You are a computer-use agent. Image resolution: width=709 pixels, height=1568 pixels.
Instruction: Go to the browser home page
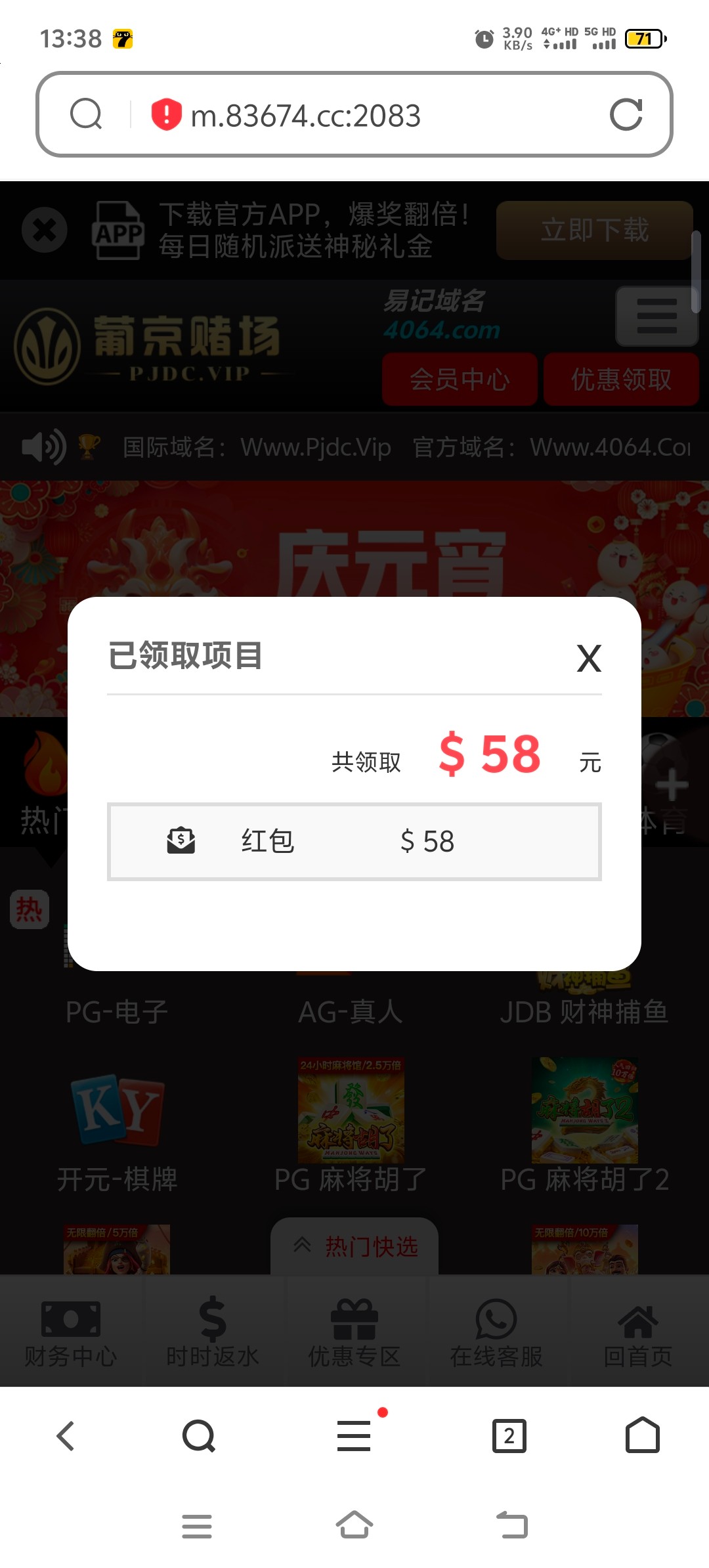(642, 1436)
